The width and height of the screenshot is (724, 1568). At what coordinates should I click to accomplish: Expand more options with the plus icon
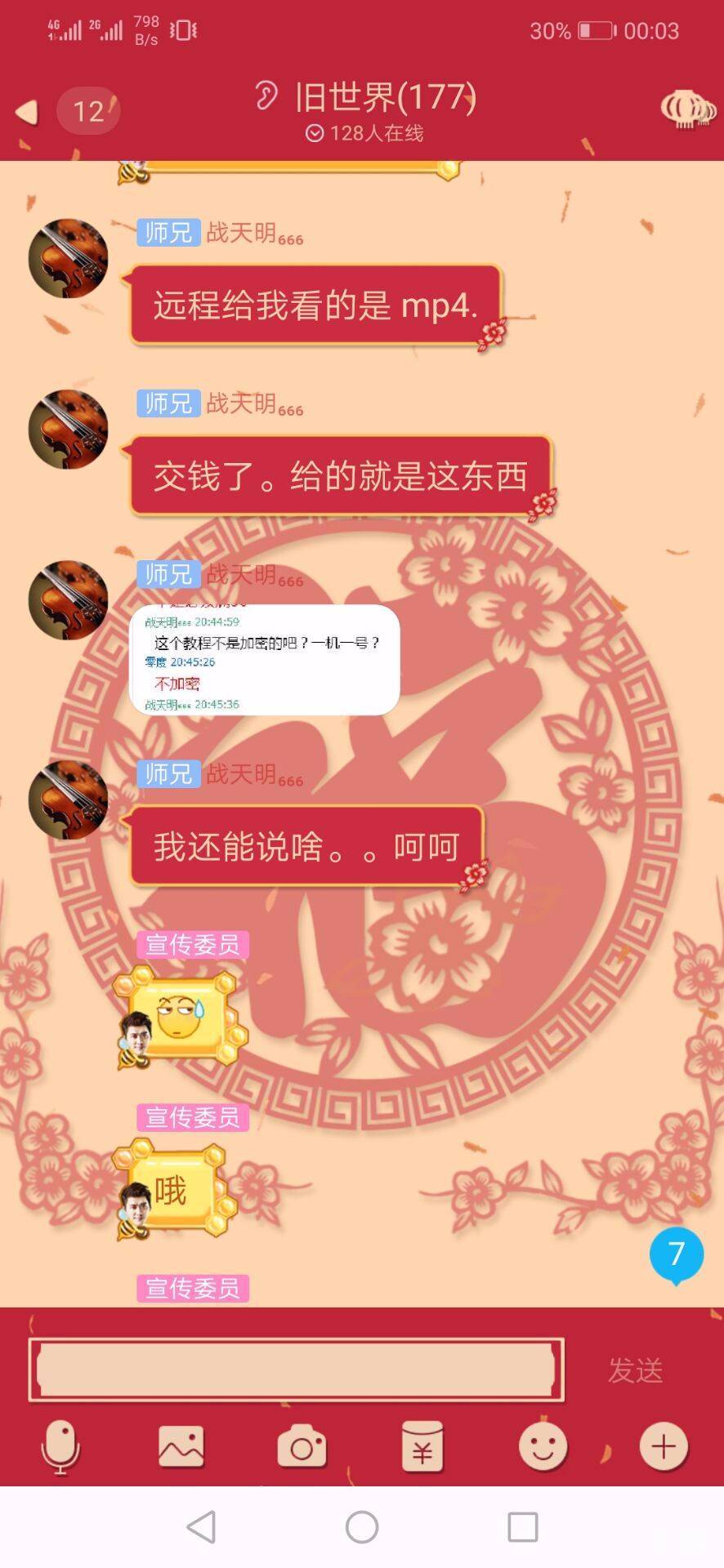[x=664, y=1447]
